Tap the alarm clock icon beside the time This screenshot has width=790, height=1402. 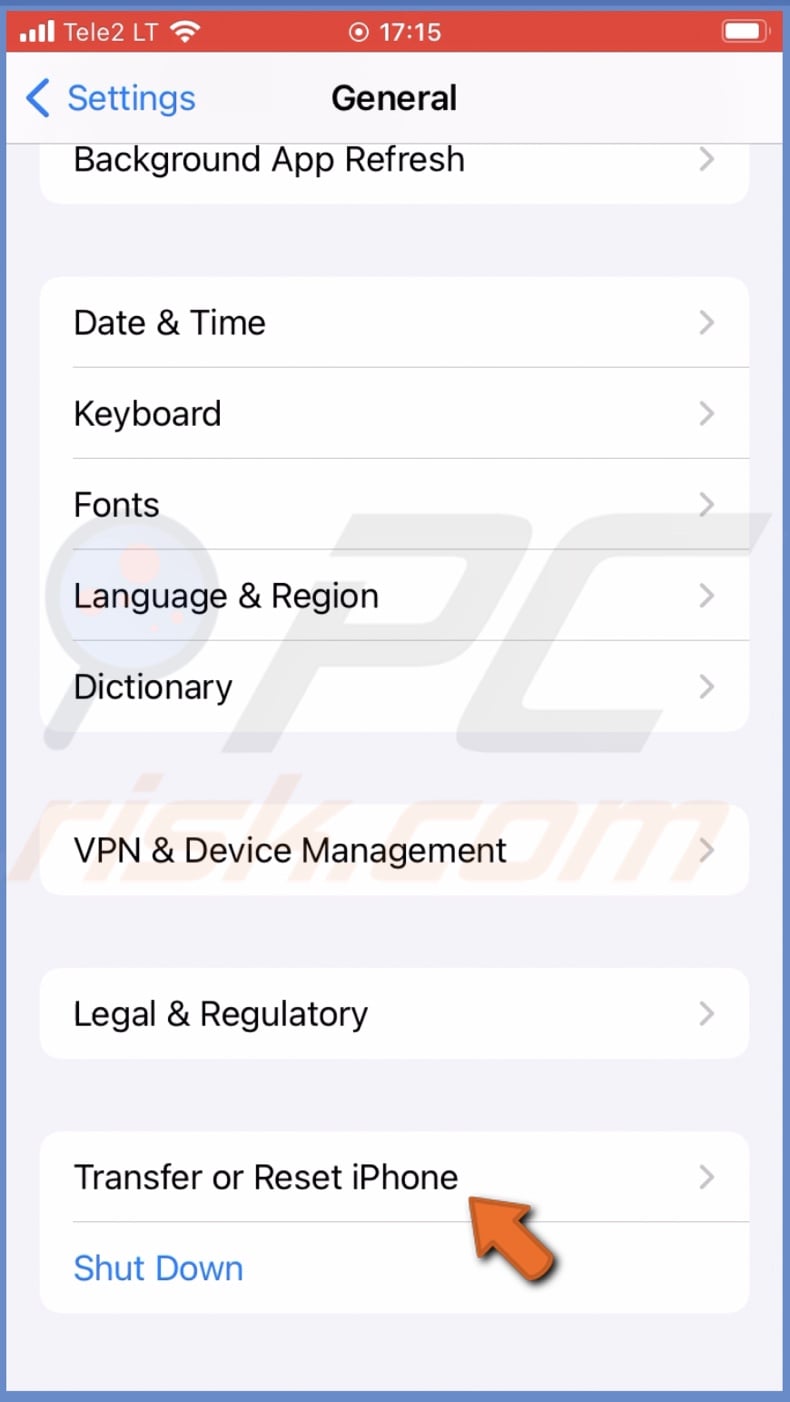click(x=357, y=31)
